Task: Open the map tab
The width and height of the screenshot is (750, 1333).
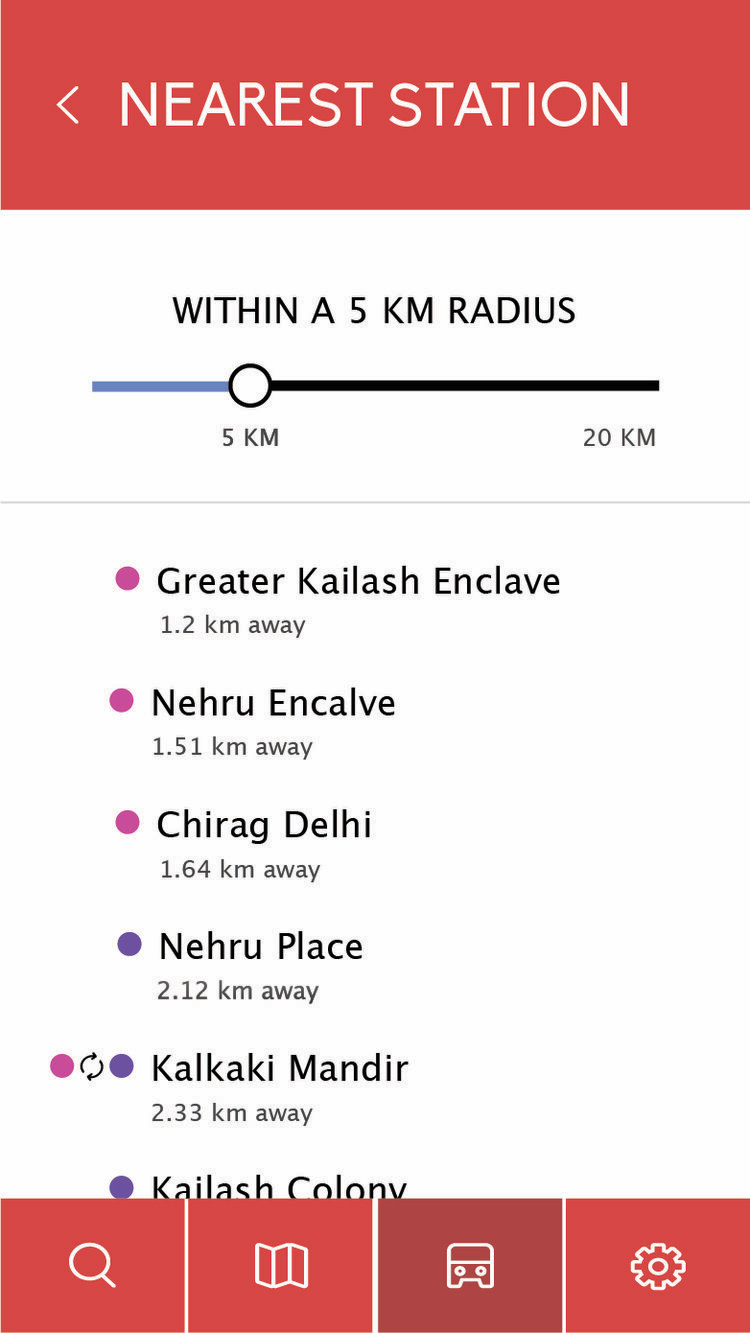Action: pos(281,1266)
